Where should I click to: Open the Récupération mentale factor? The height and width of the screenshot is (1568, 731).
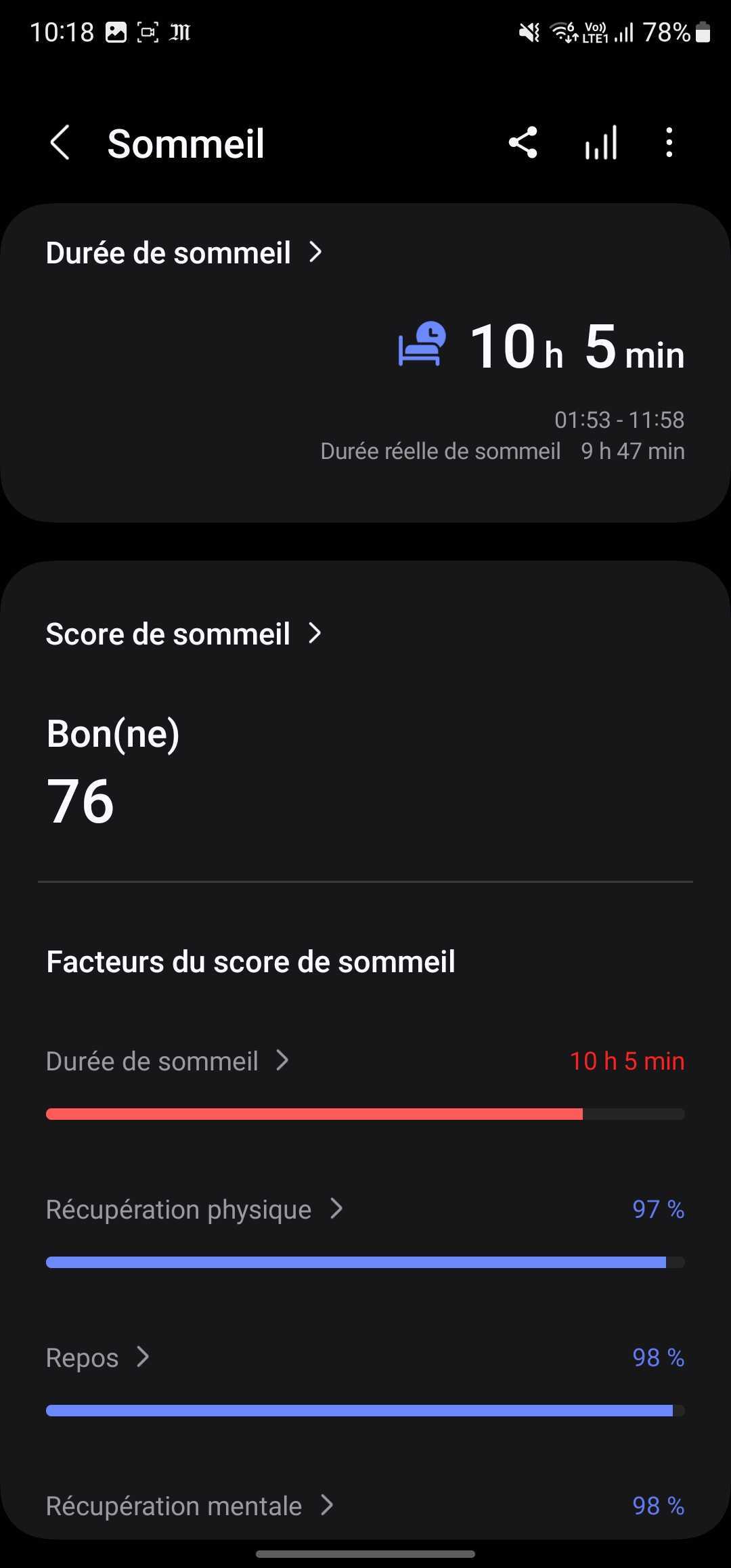(365, 1505)
